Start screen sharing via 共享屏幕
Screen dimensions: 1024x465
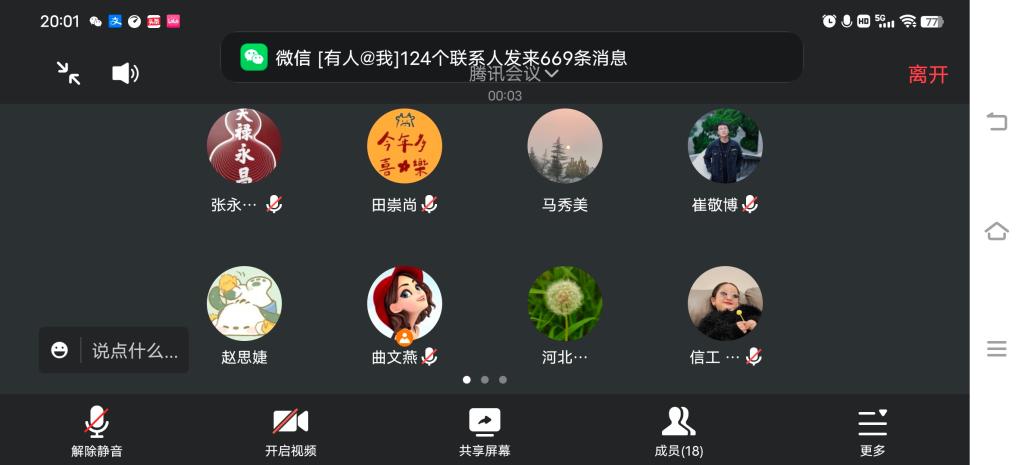(484, 431)
